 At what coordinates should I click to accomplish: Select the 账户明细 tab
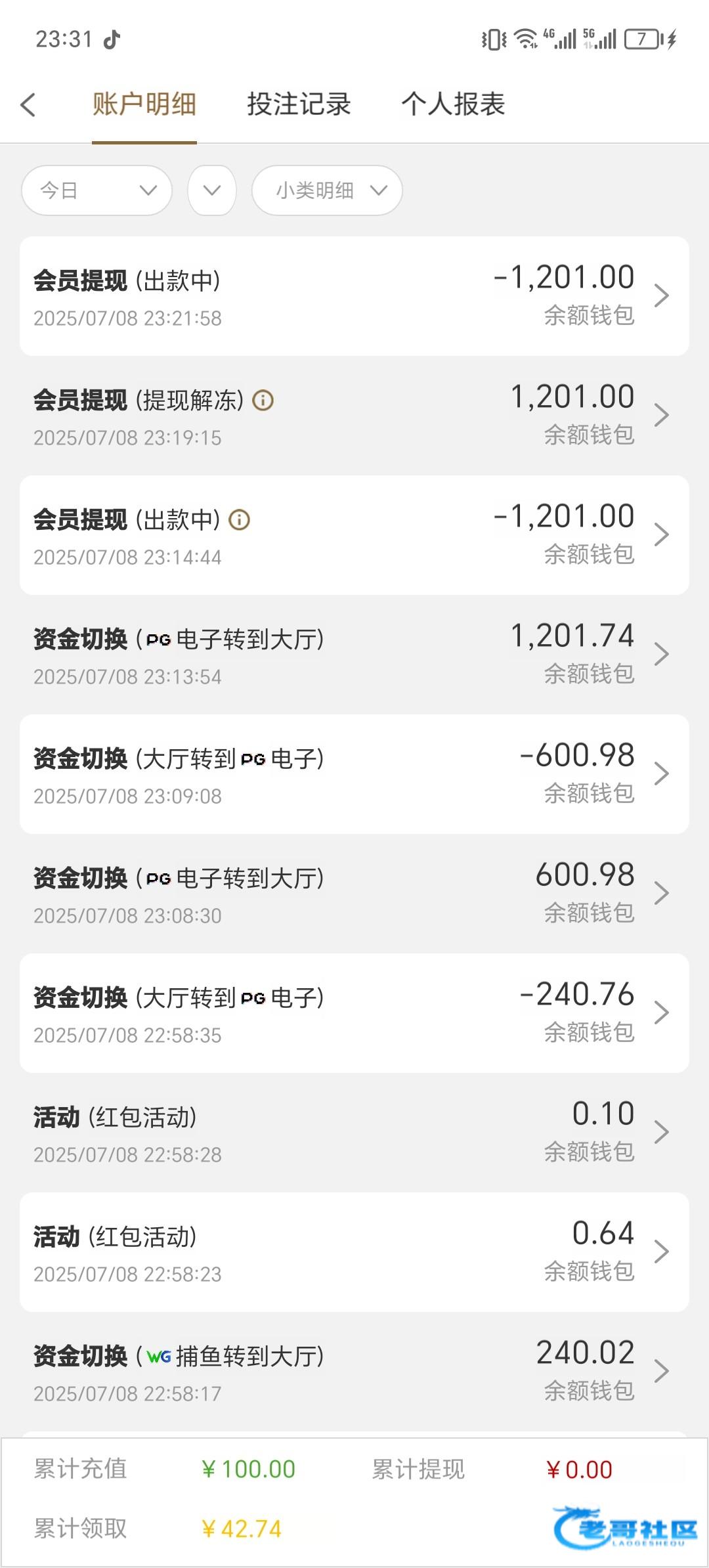click(x=144, y=104)
